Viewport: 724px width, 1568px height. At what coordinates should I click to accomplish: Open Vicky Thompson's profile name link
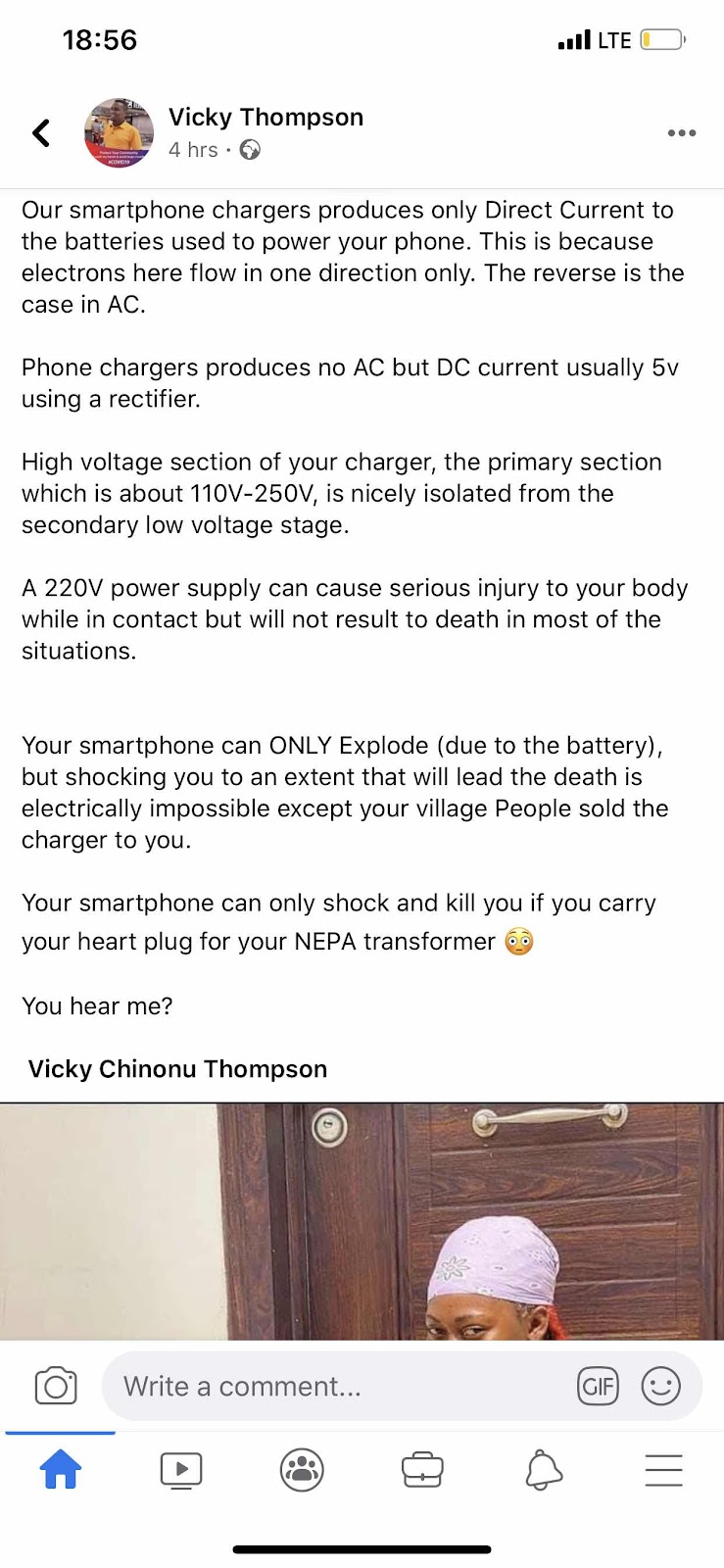click(265, 118)
